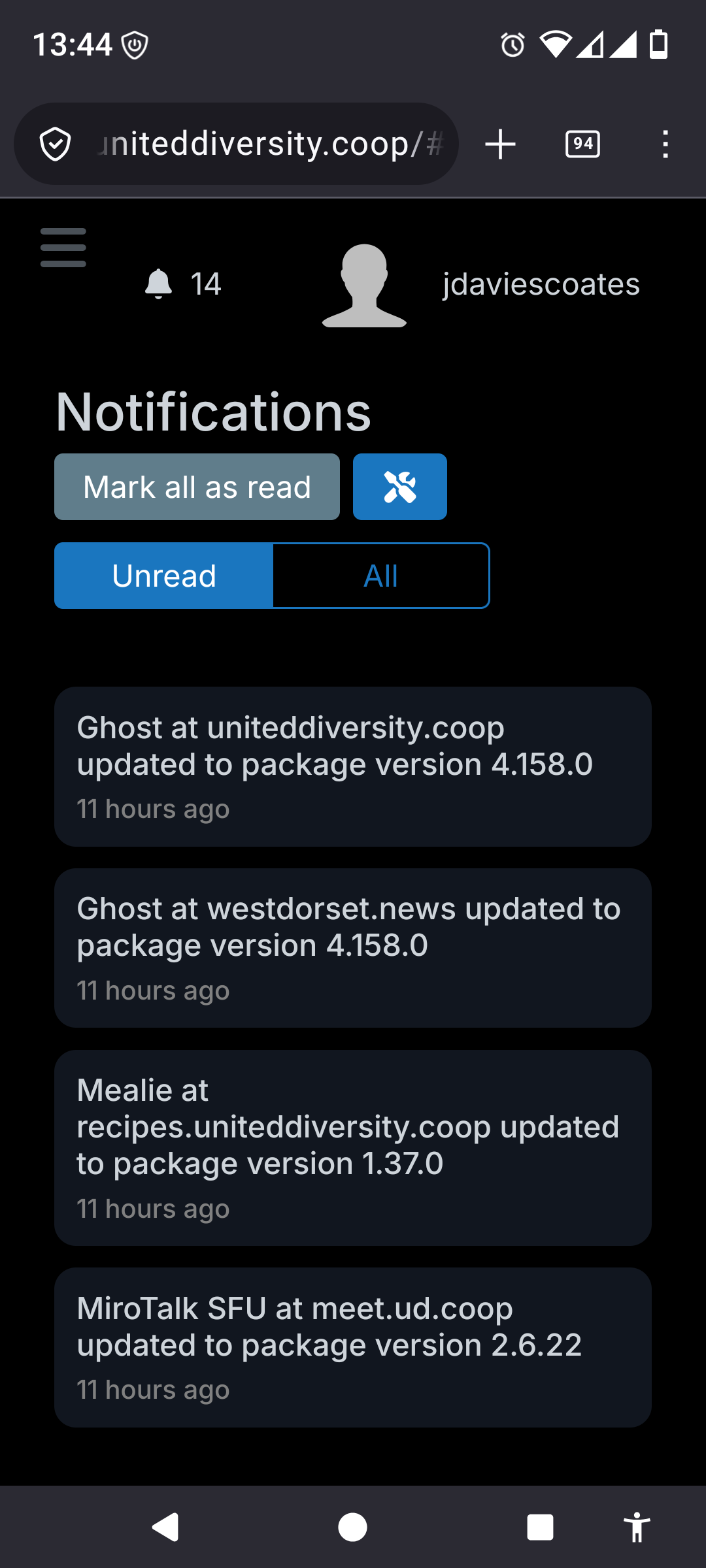Tap the browser address bar

[x=261, y=144]
